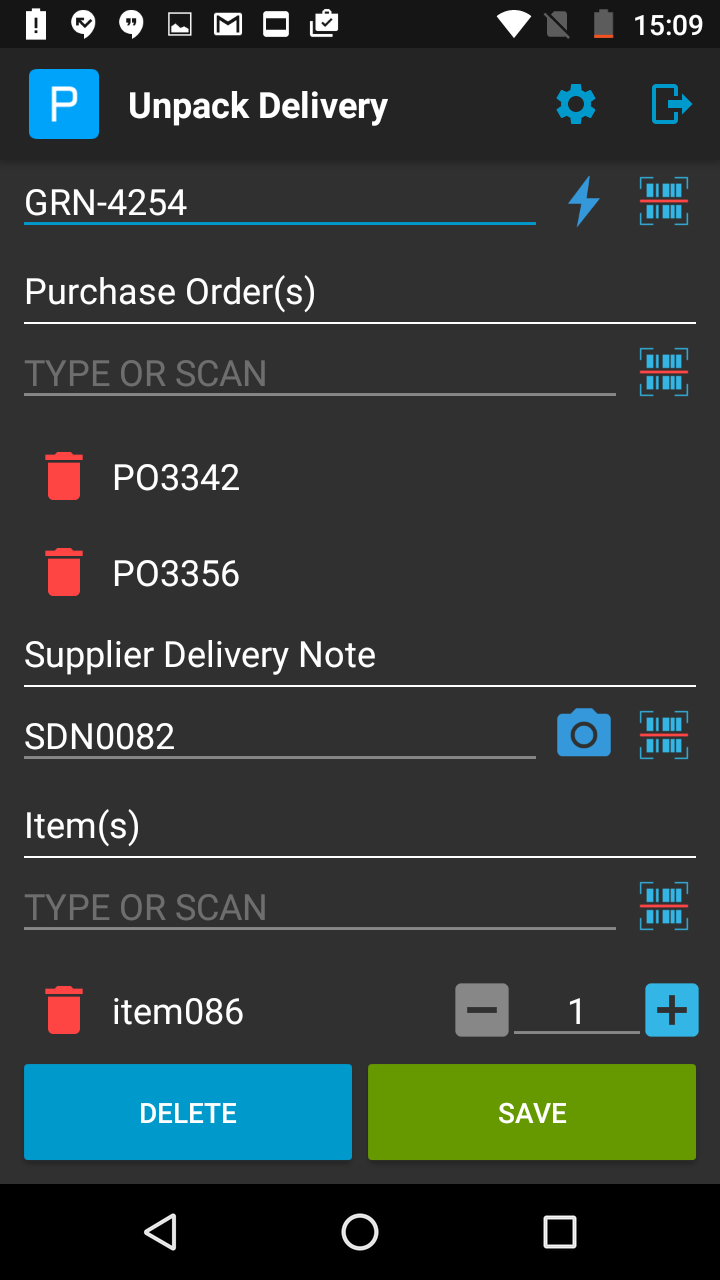
Task: Focus the Item(s) type or scan field
Action: click(319, 907)
